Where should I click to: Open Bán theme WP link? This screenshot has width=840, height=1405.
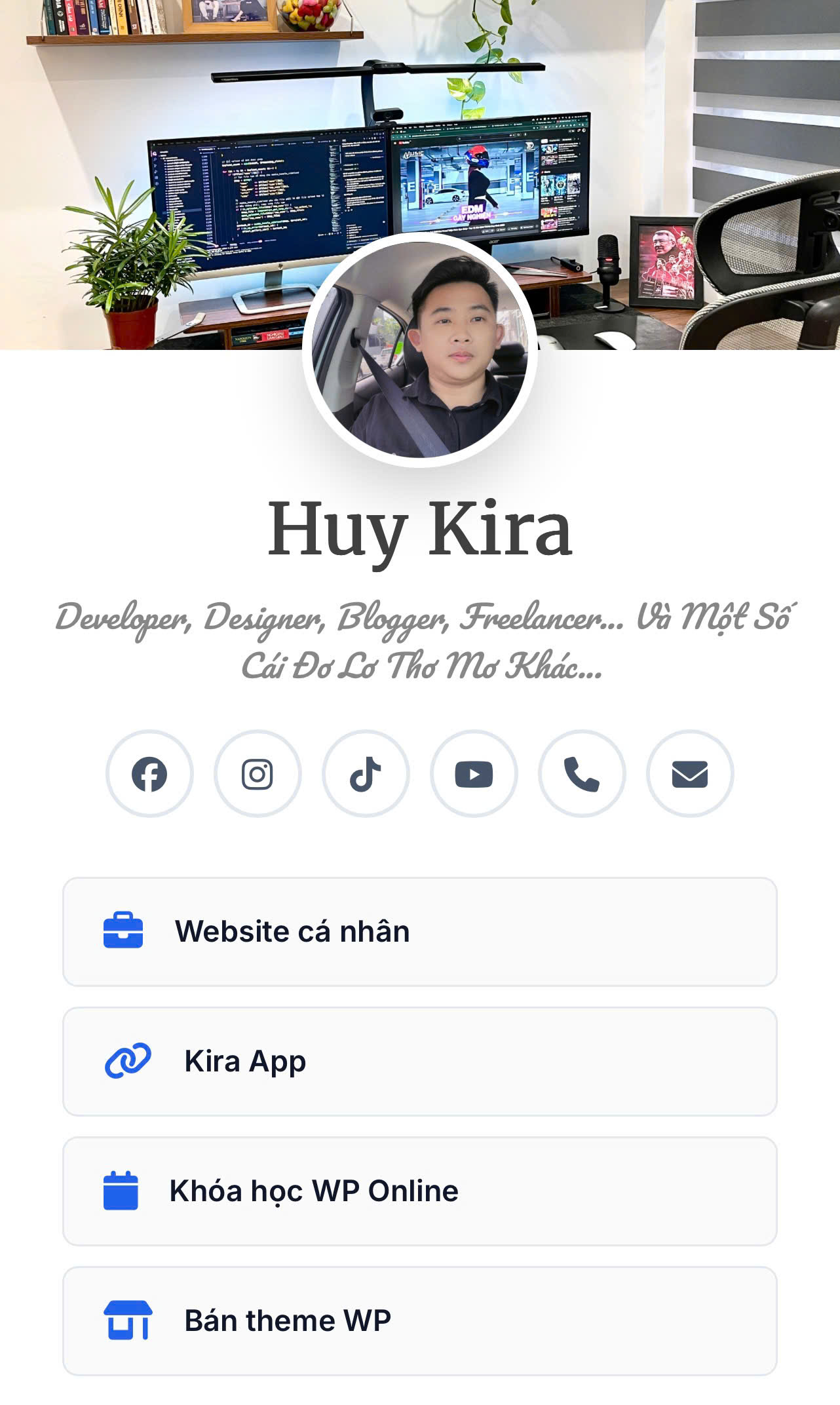click(419, 1320)
